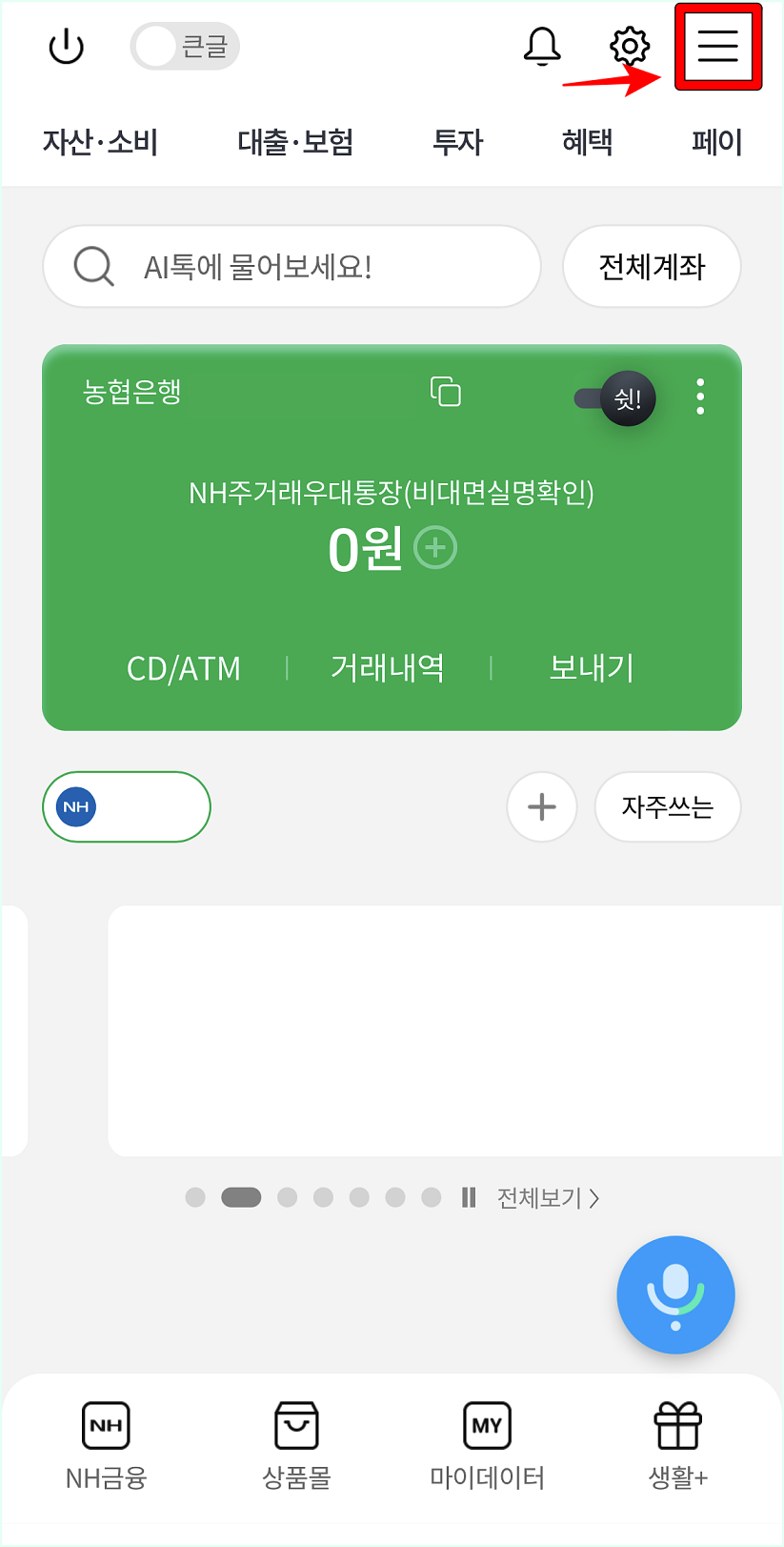The height and width of the screenshot is (1547, 784).
Task: Open the 대출·보험 tab
Action: coord(295,142)
